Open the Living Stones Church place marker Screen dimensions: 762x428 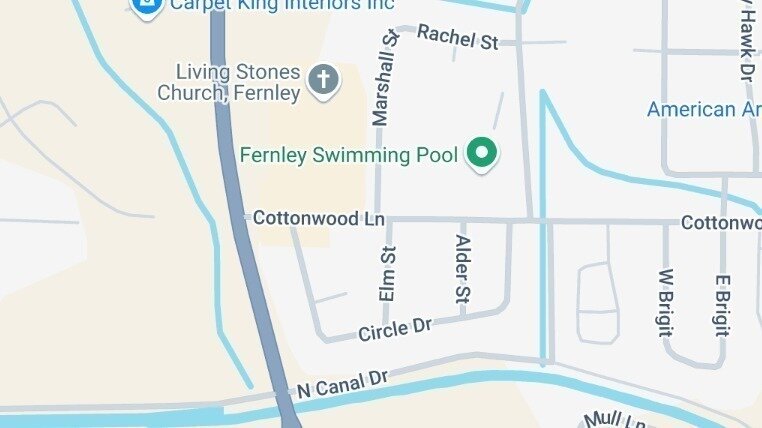322,79
